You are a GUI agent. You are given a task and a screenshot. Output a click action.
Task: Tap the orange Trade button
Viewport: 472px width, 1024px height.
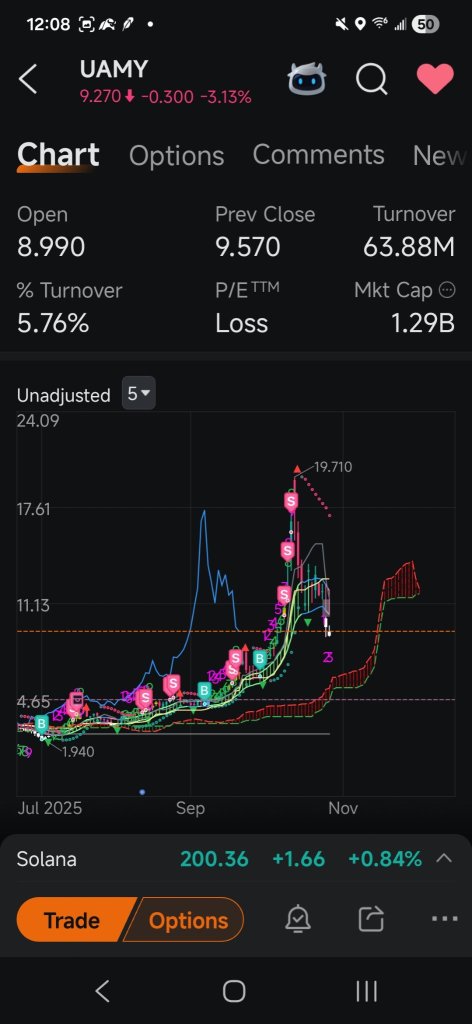72,920
